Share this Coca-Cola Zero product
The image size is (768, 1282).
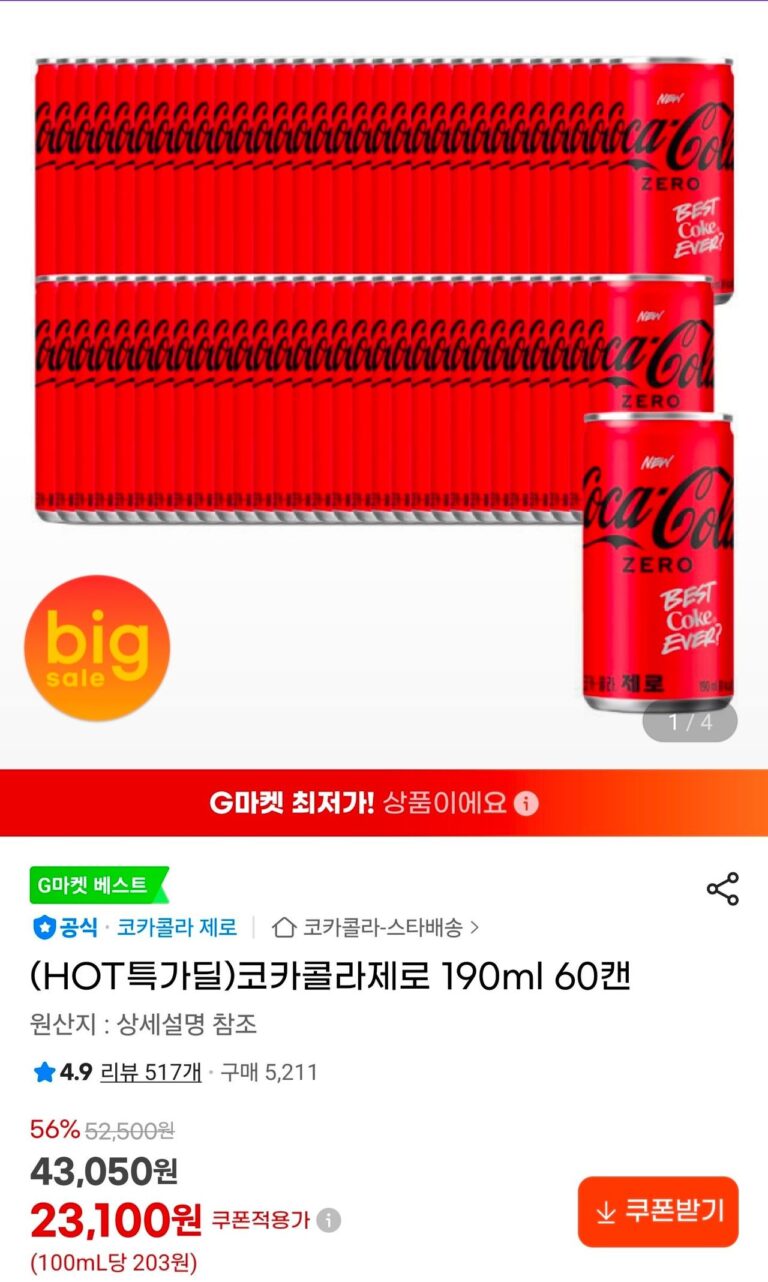coord(722,889)
